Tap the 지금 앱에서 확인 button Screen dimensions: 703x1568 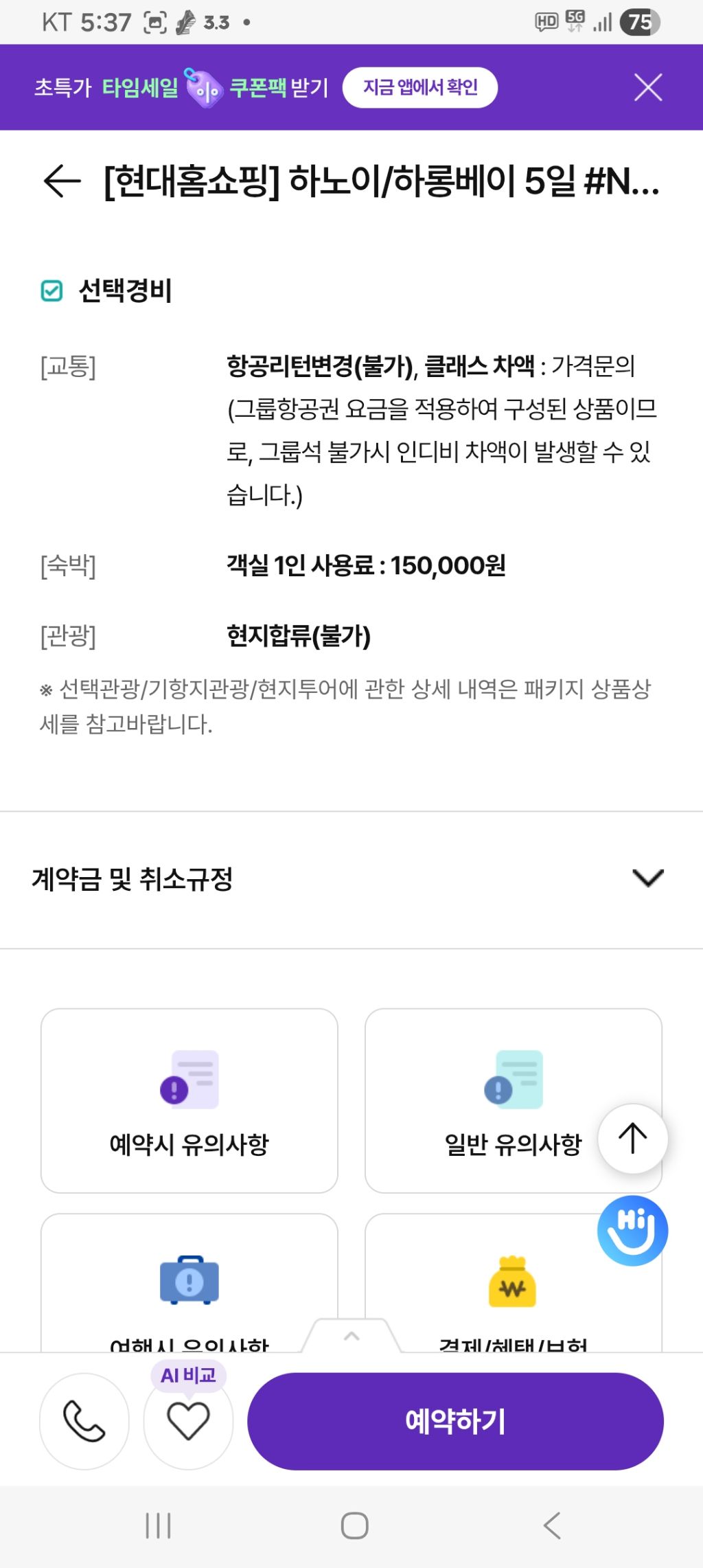(x=420, y=87)
